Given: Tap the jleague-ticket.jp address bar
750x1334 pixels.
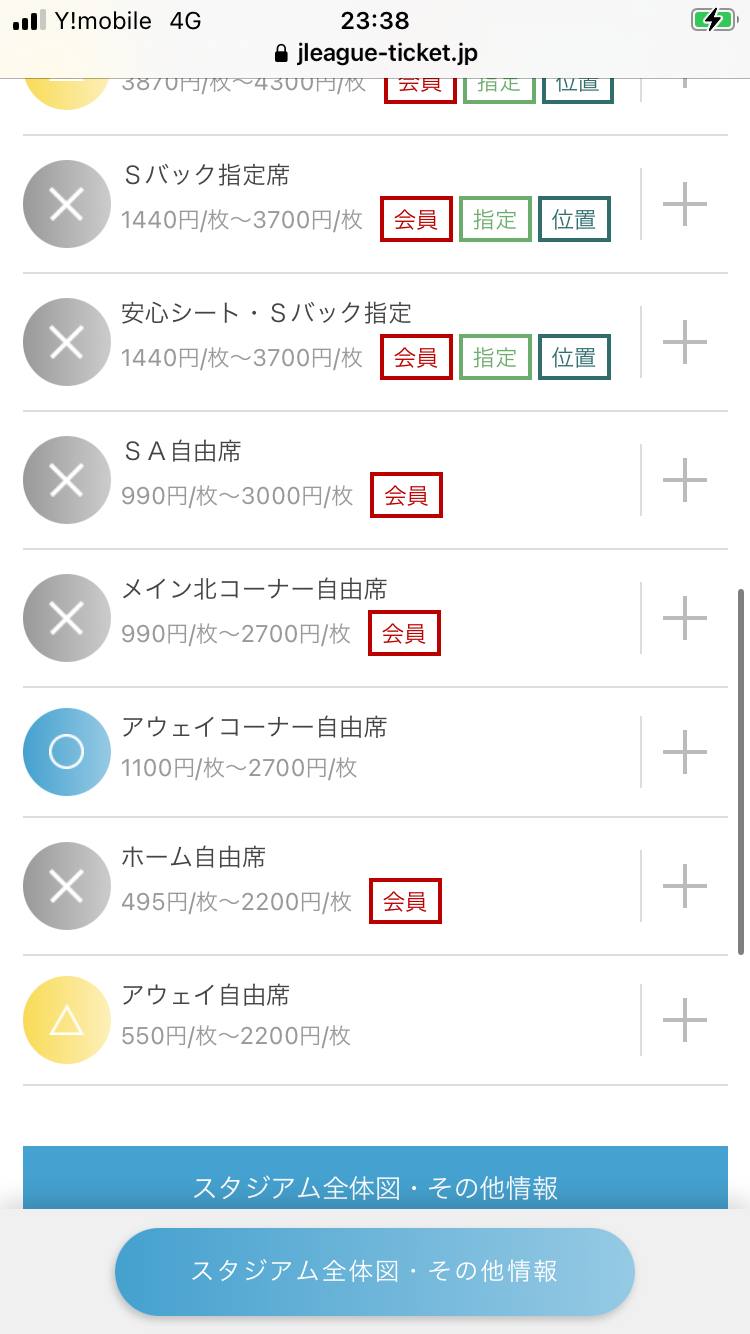Looking at the screenshot, I should point(375,53).
